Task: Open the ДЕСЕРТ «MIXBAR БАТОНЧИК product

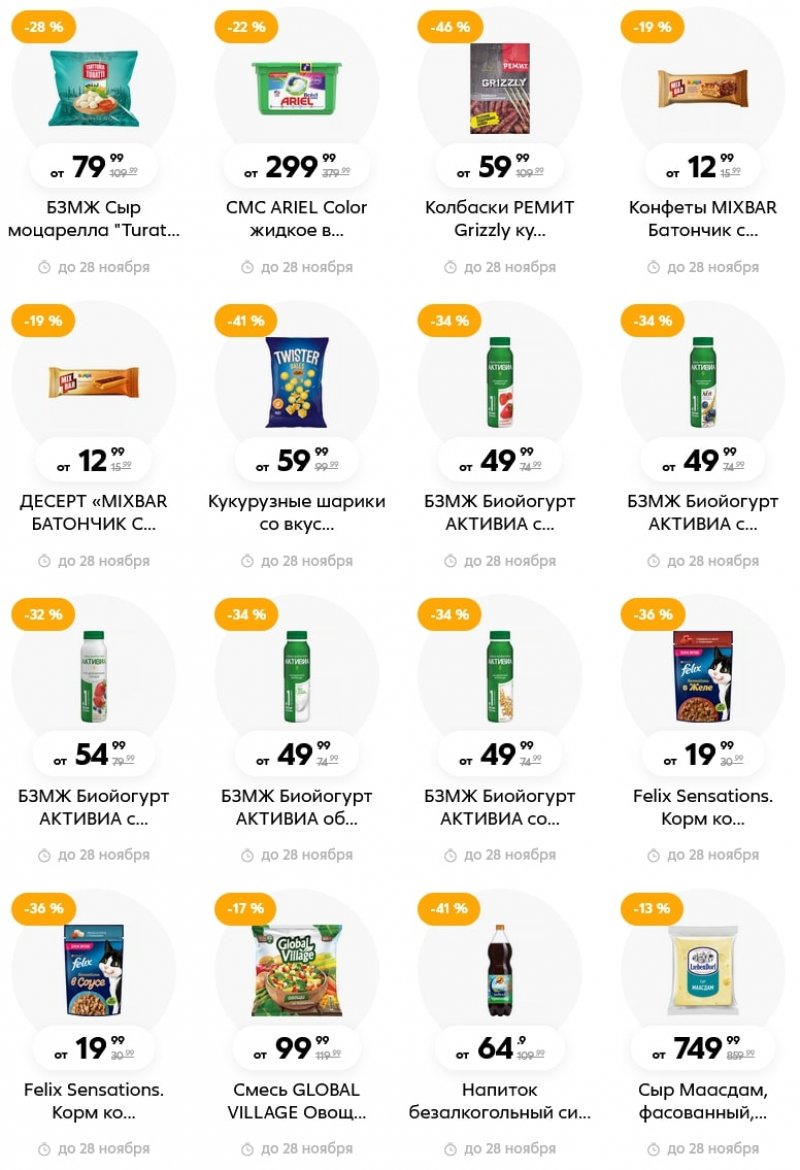Action: click(x=94, y=384)
